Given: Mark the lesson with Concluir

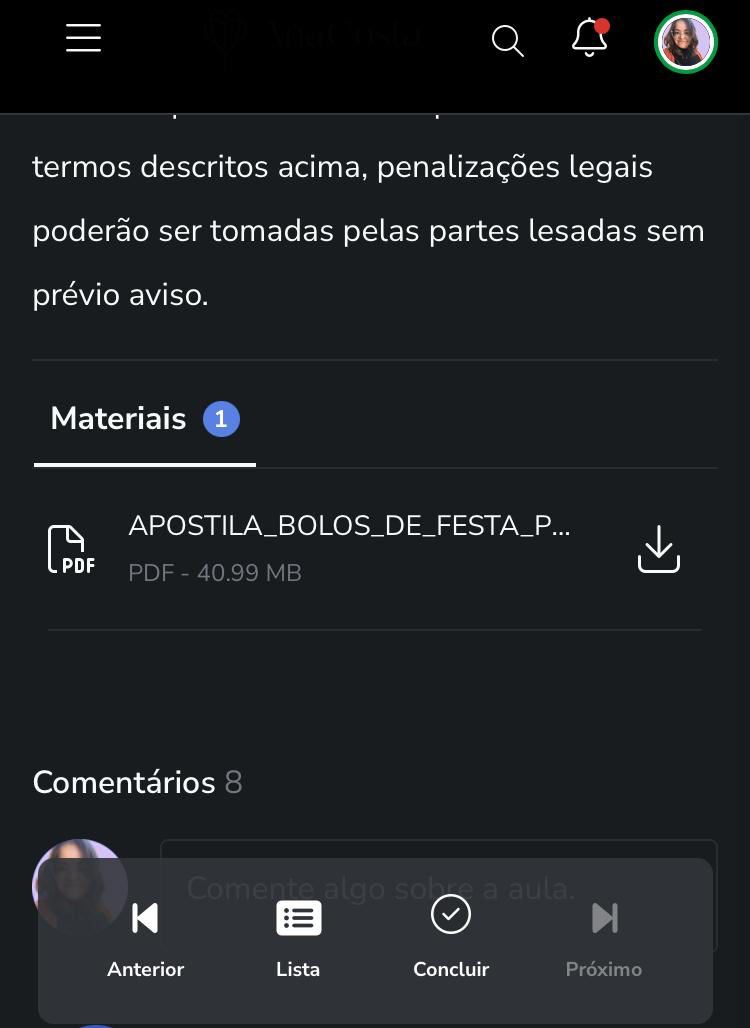Looking at the screenshot, I should click(451, 938).
